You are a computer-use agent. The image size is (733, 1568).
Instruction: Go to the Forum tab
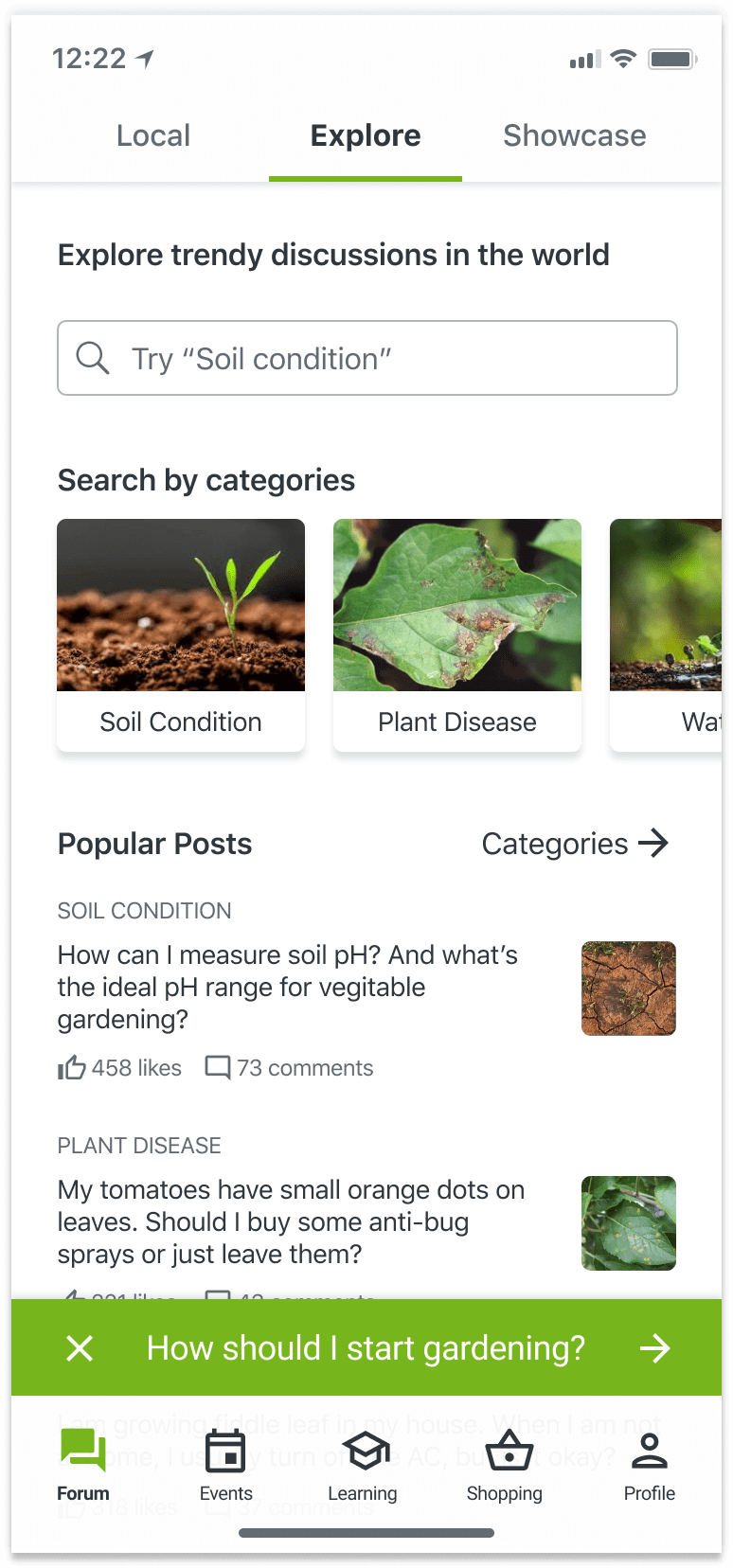click(x=83, y=1466)
